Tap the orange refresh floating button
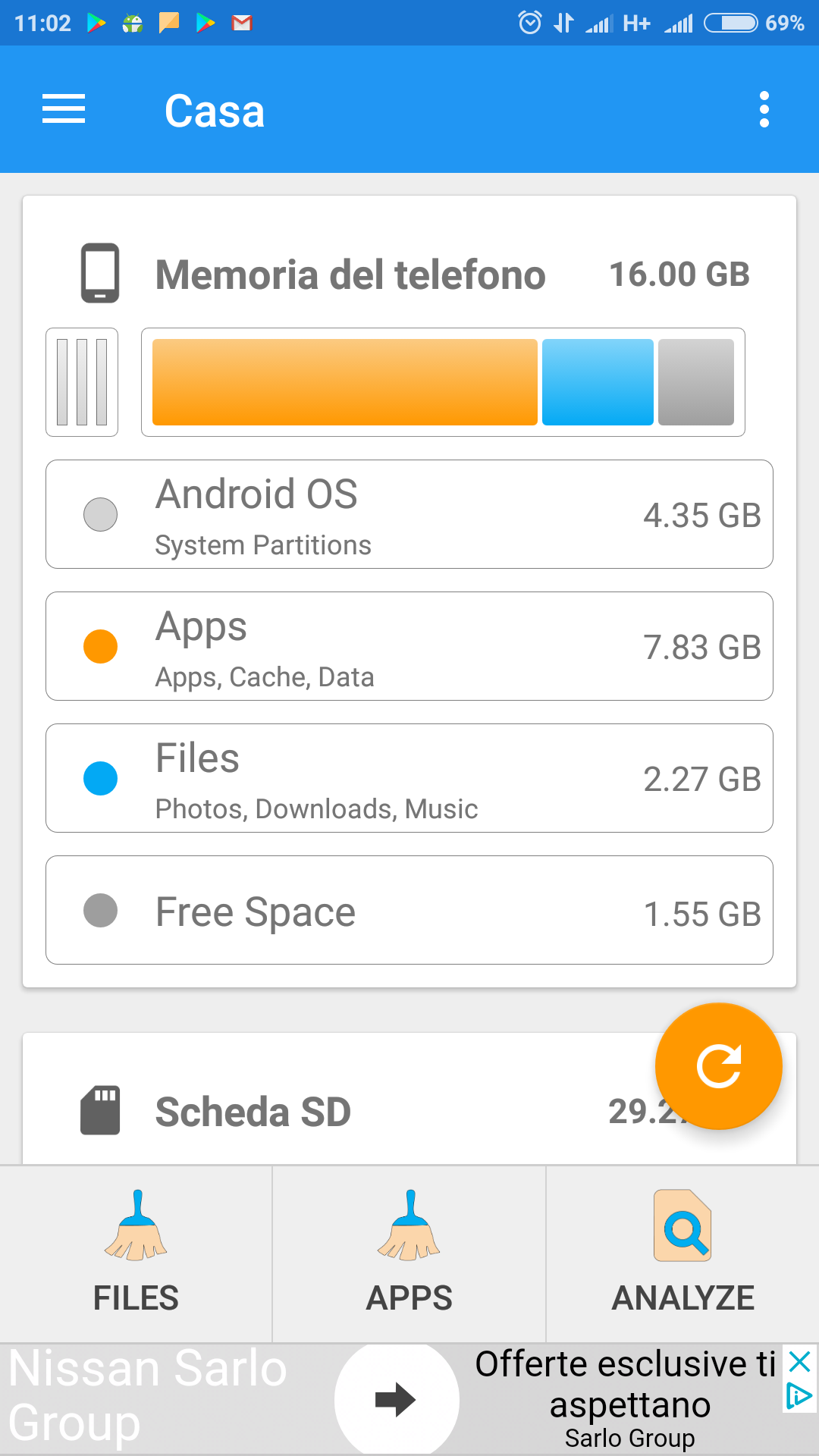The height and width of the screenshot is (1456, 819). [718, 1066]
